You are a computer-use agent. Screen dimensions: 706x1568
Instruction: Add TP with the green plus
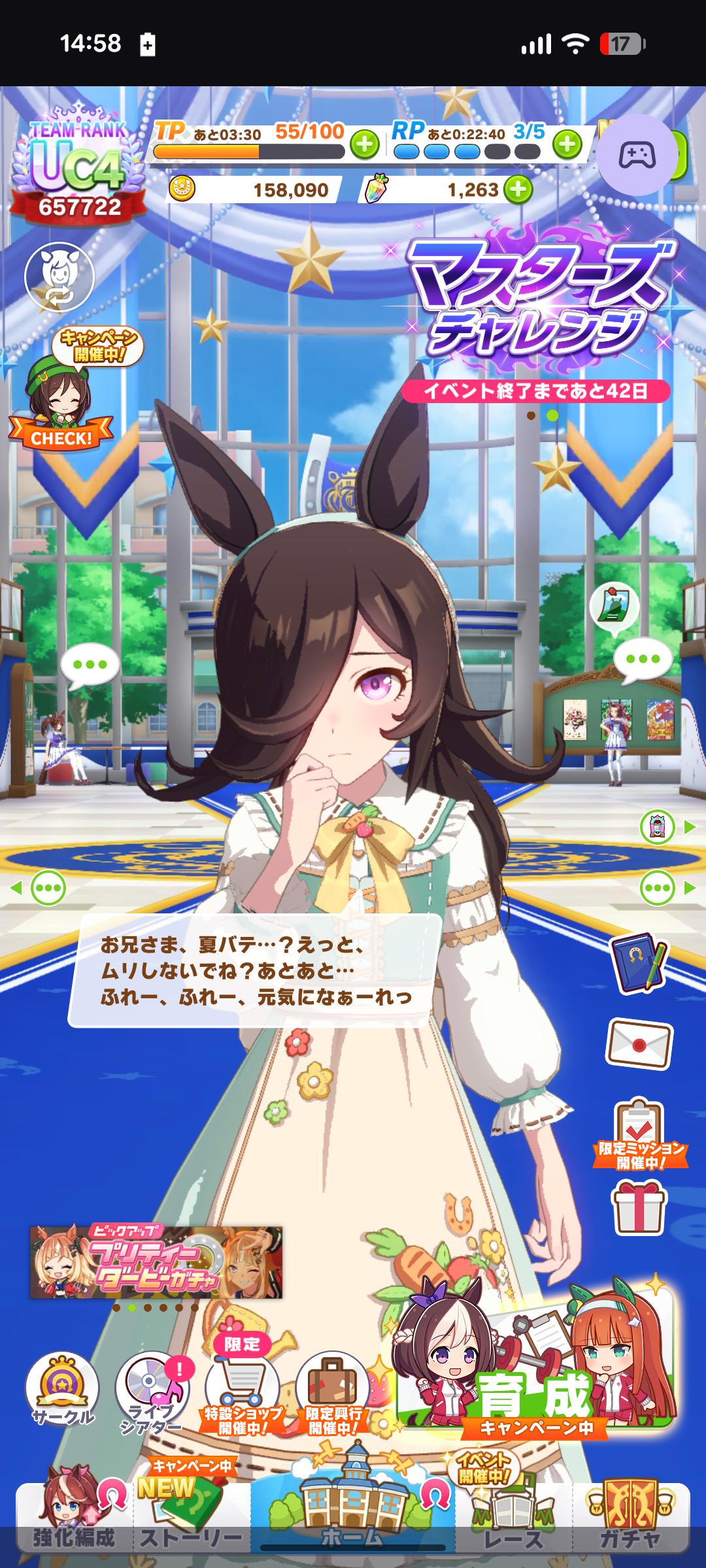point(364,144)
